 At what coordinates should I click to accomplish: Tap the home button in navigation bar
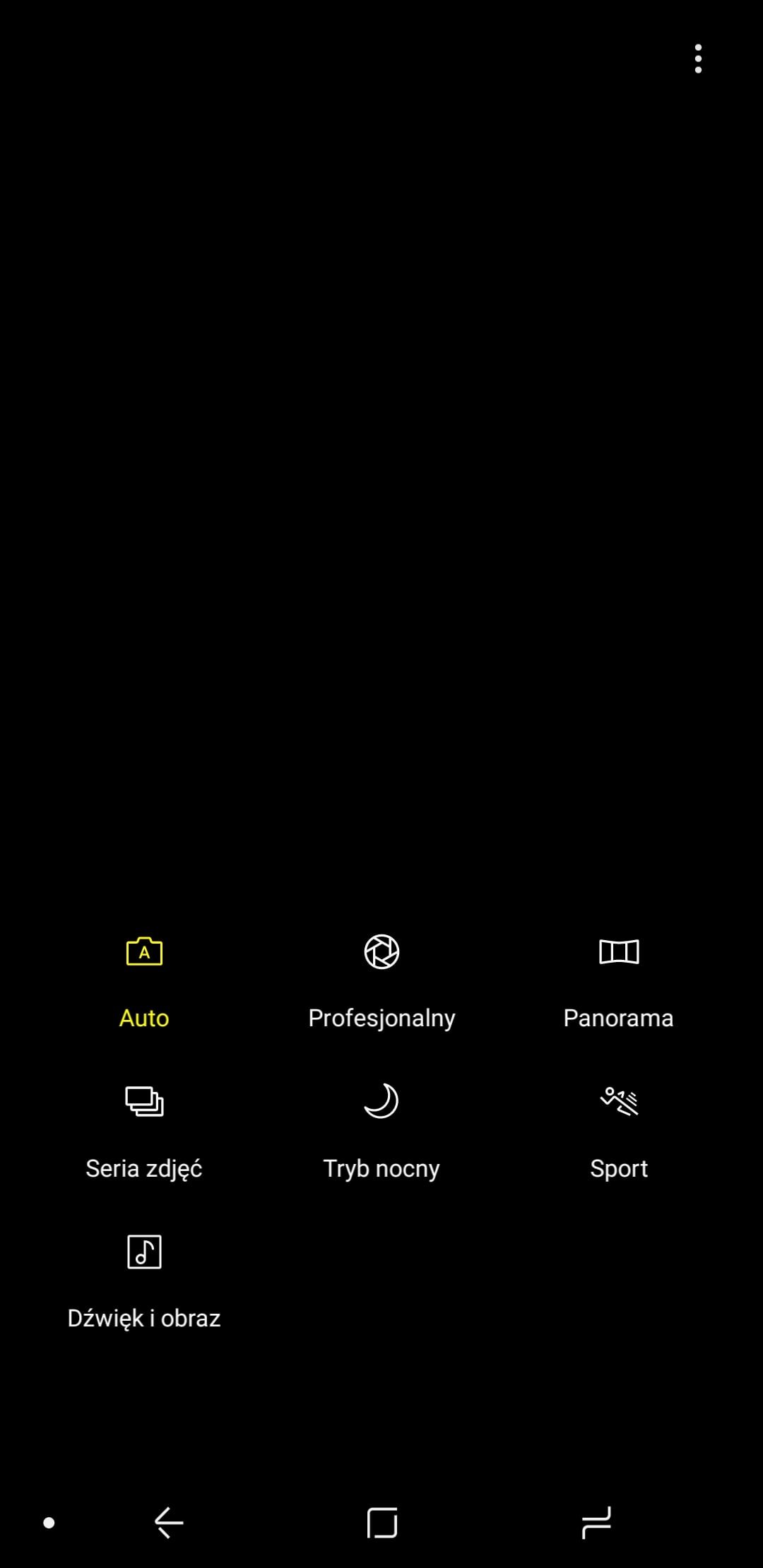tap(382, 1522)
